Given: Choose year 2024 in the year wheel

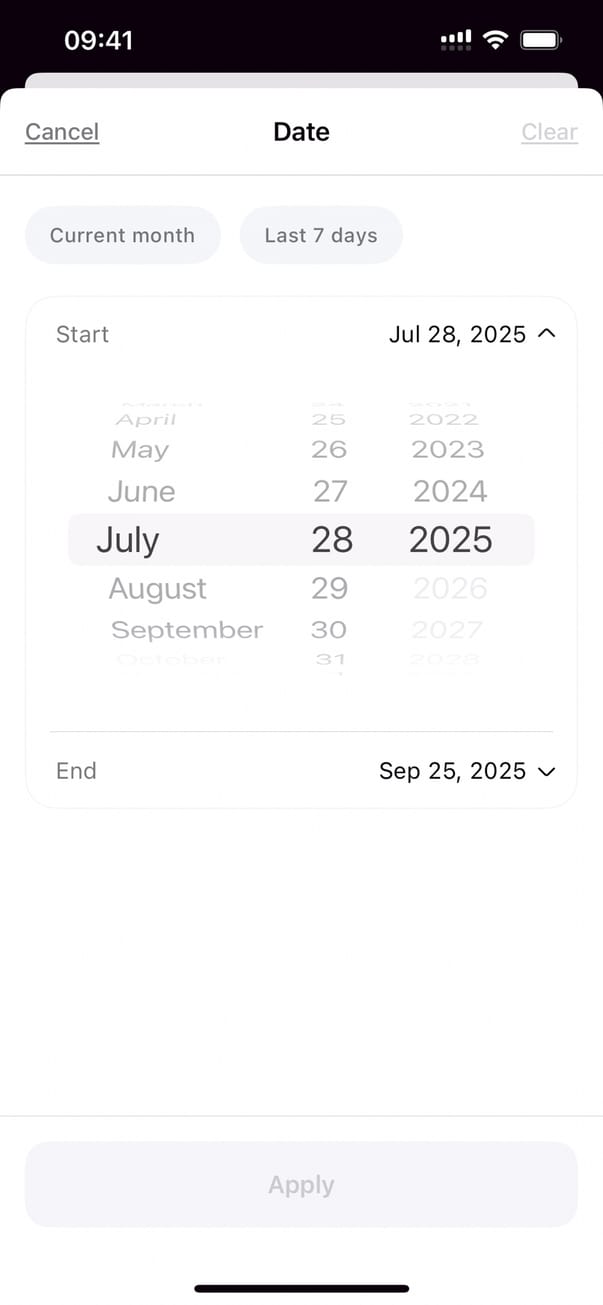Looking at the screenshot, I should (x=450, y=491).
